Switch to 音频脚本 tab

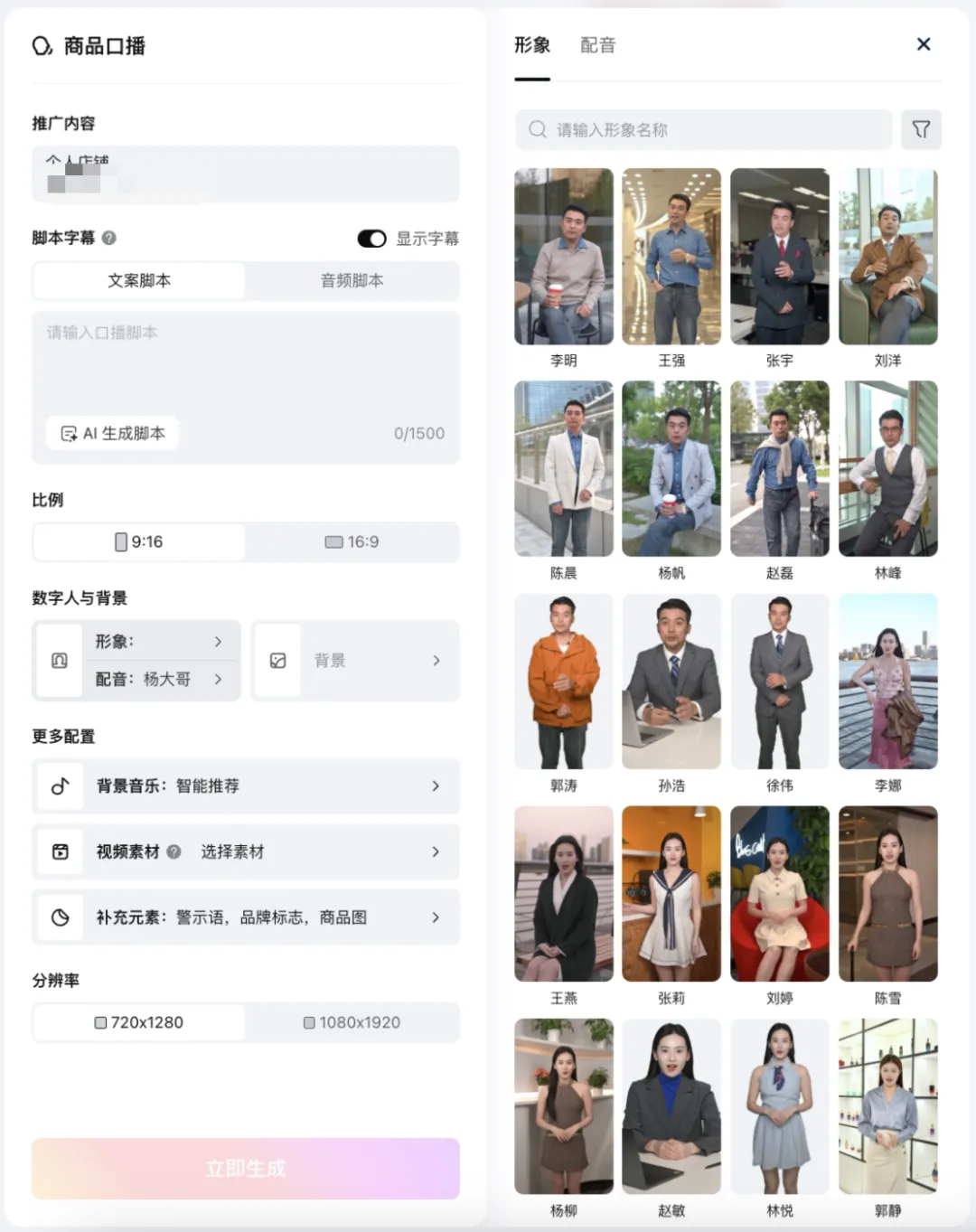(352, 281)
